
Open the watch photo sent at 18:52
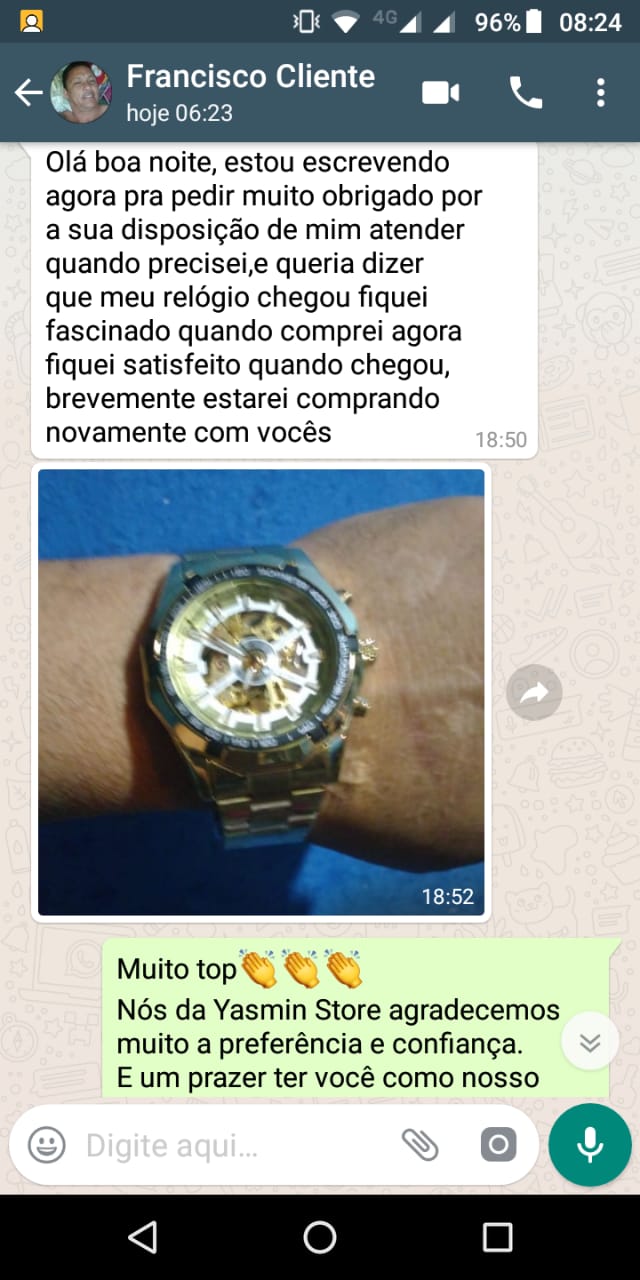261,692
